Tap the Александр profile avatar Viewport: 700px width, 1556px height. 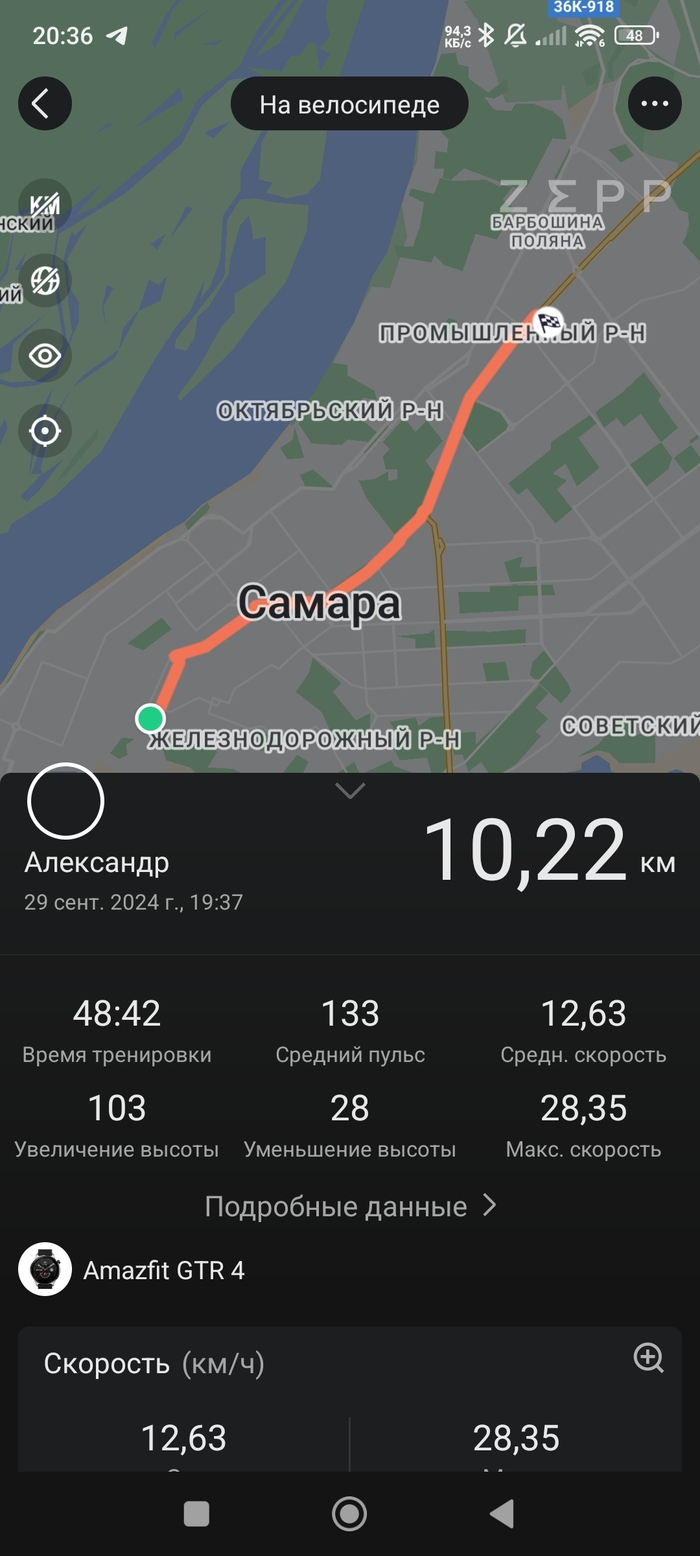tap(66, 800)
